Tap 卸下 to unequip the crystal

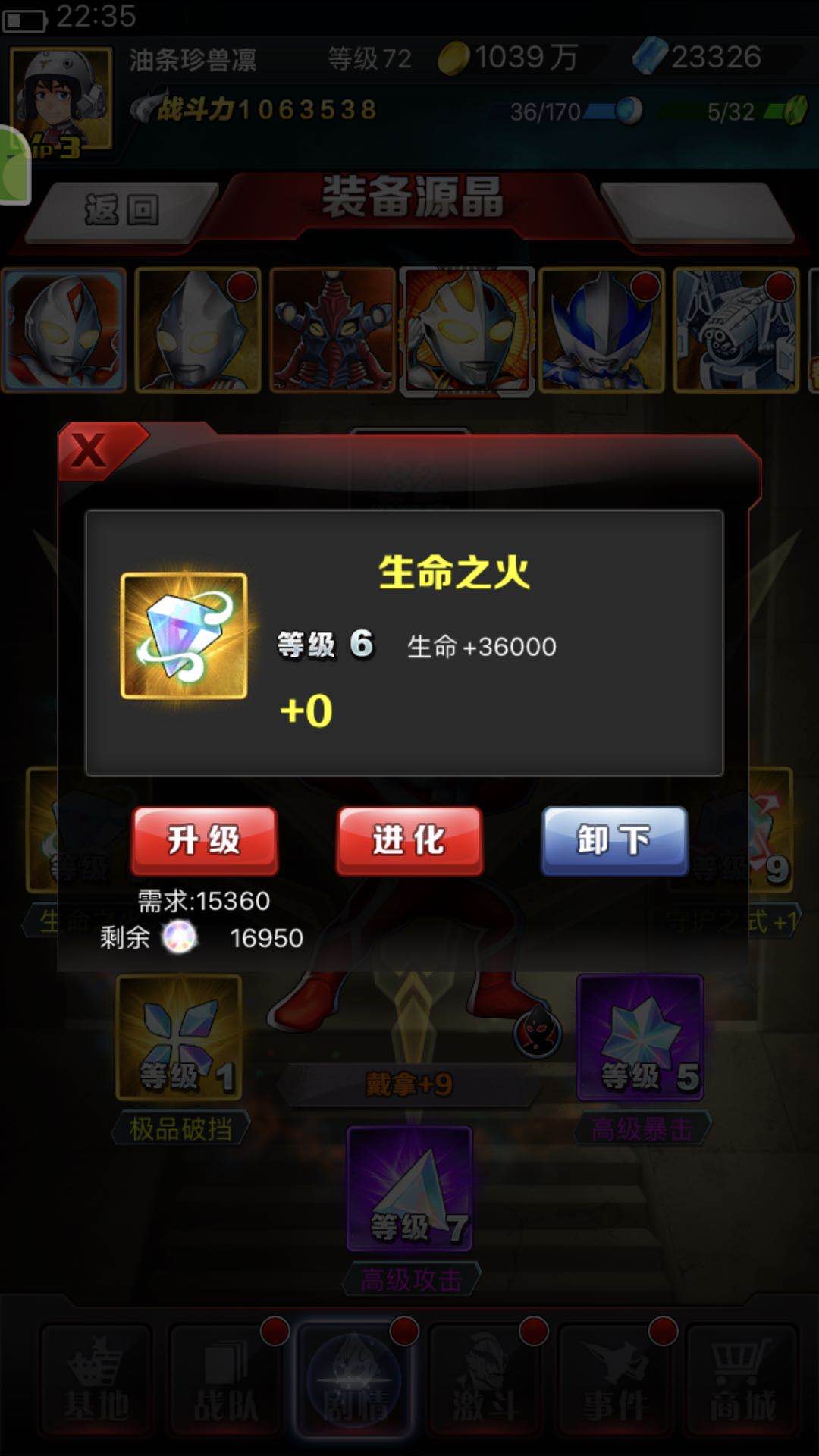613,841
